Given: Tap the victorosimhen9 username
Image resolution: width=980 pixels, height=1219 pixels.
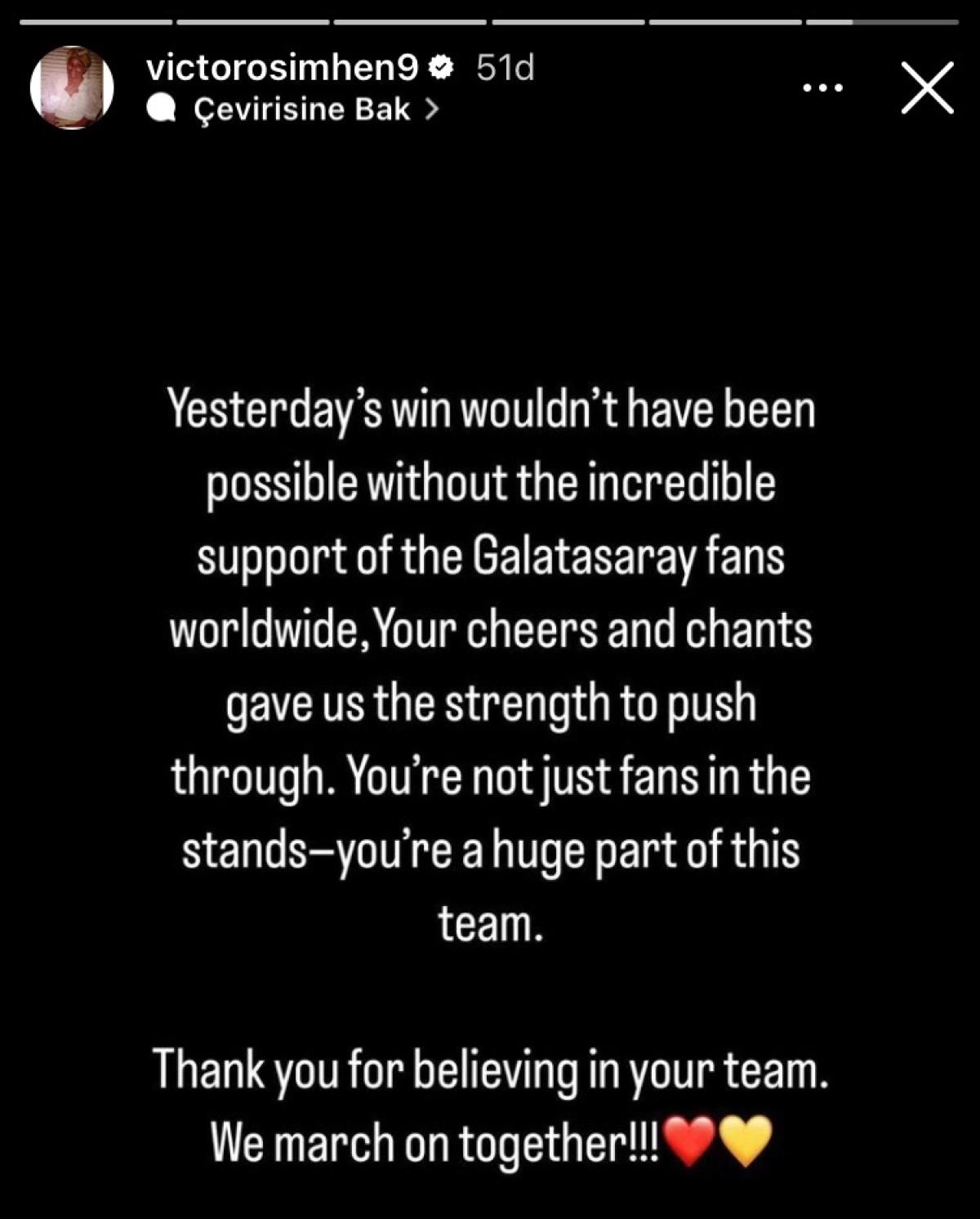Looking at the screenshot, I should [283, 68].
